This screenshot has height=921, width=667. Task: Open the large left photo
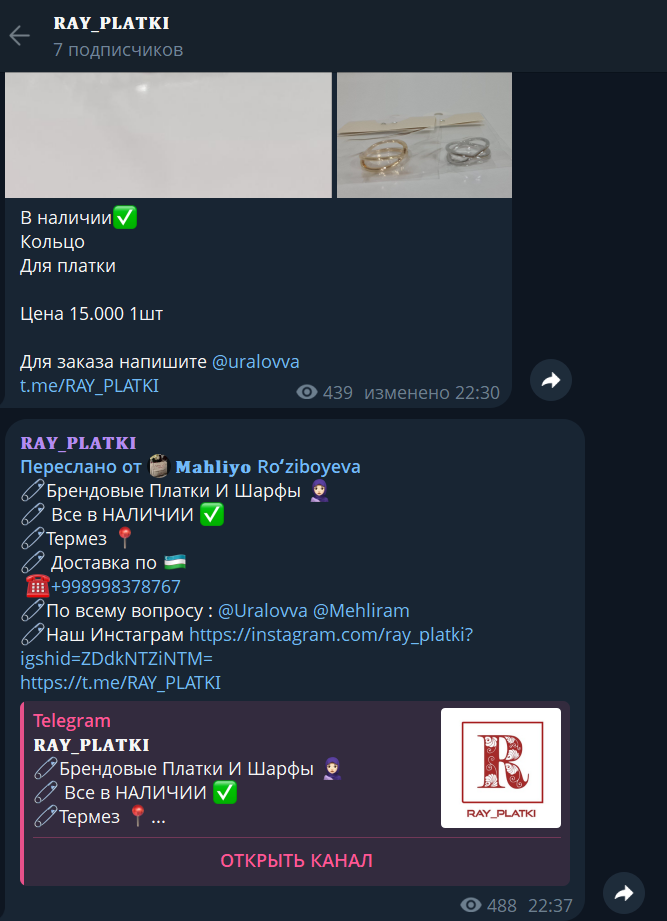pyautogui.click(x=168, y=135)
